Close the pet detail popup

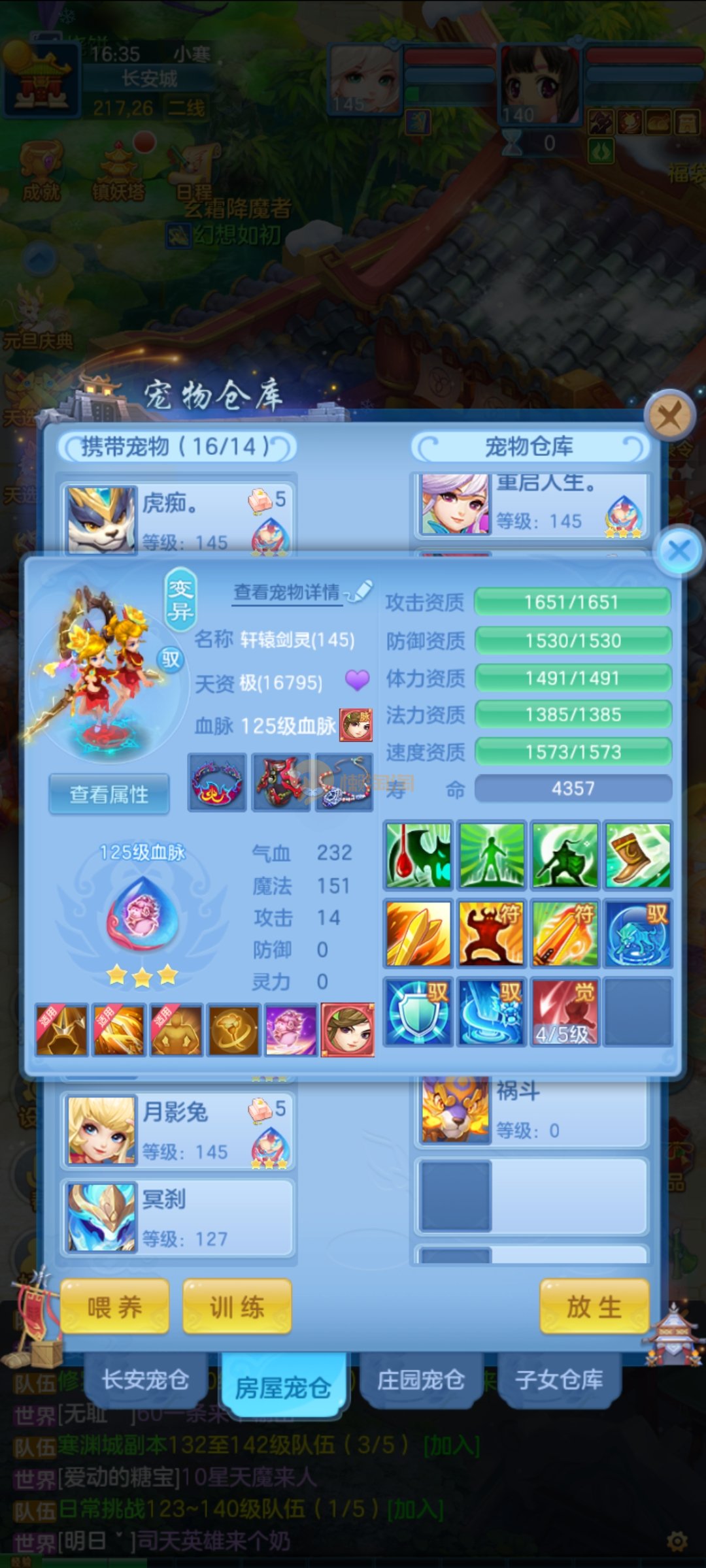pyautogui.click(x=679, y=551)
